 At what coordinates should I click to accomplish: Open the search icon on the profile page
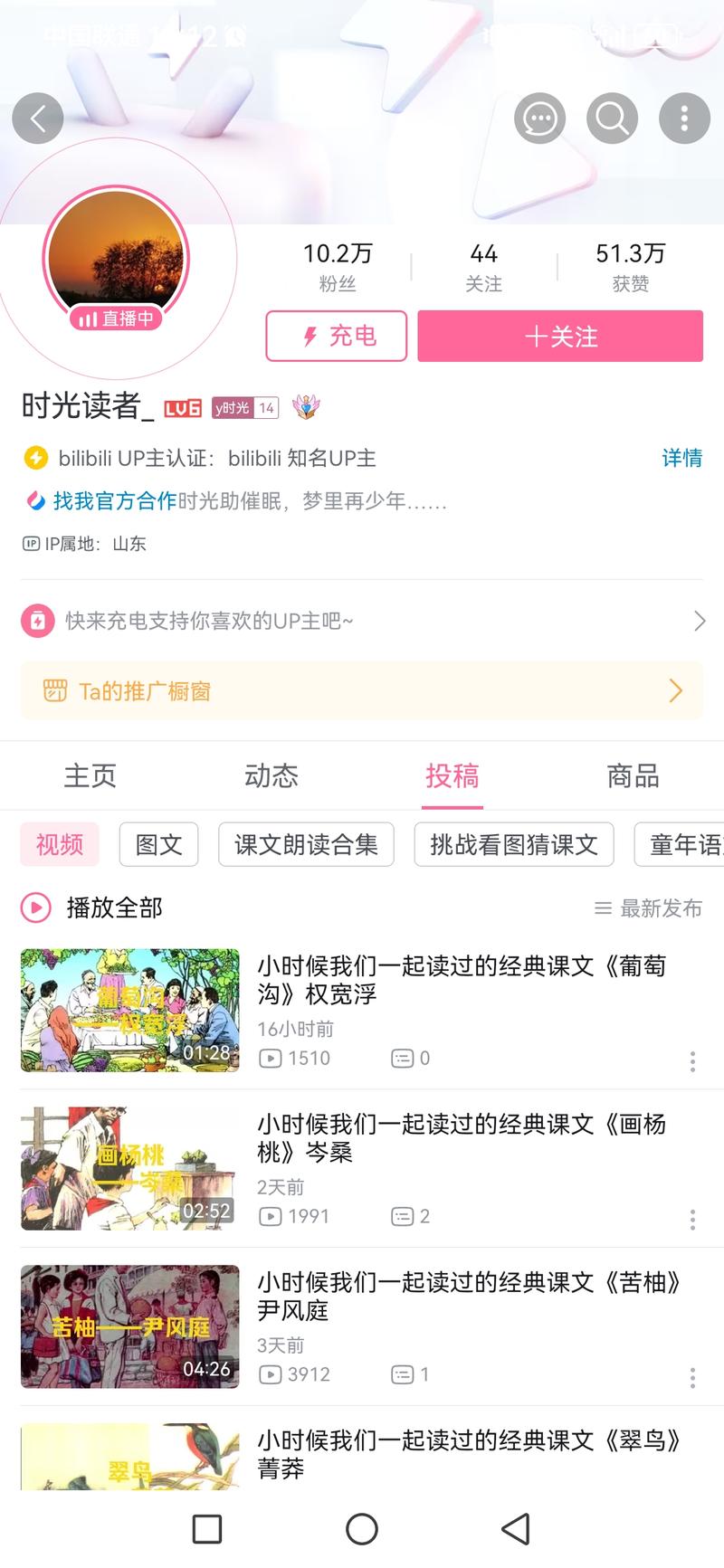pos(612,118)
